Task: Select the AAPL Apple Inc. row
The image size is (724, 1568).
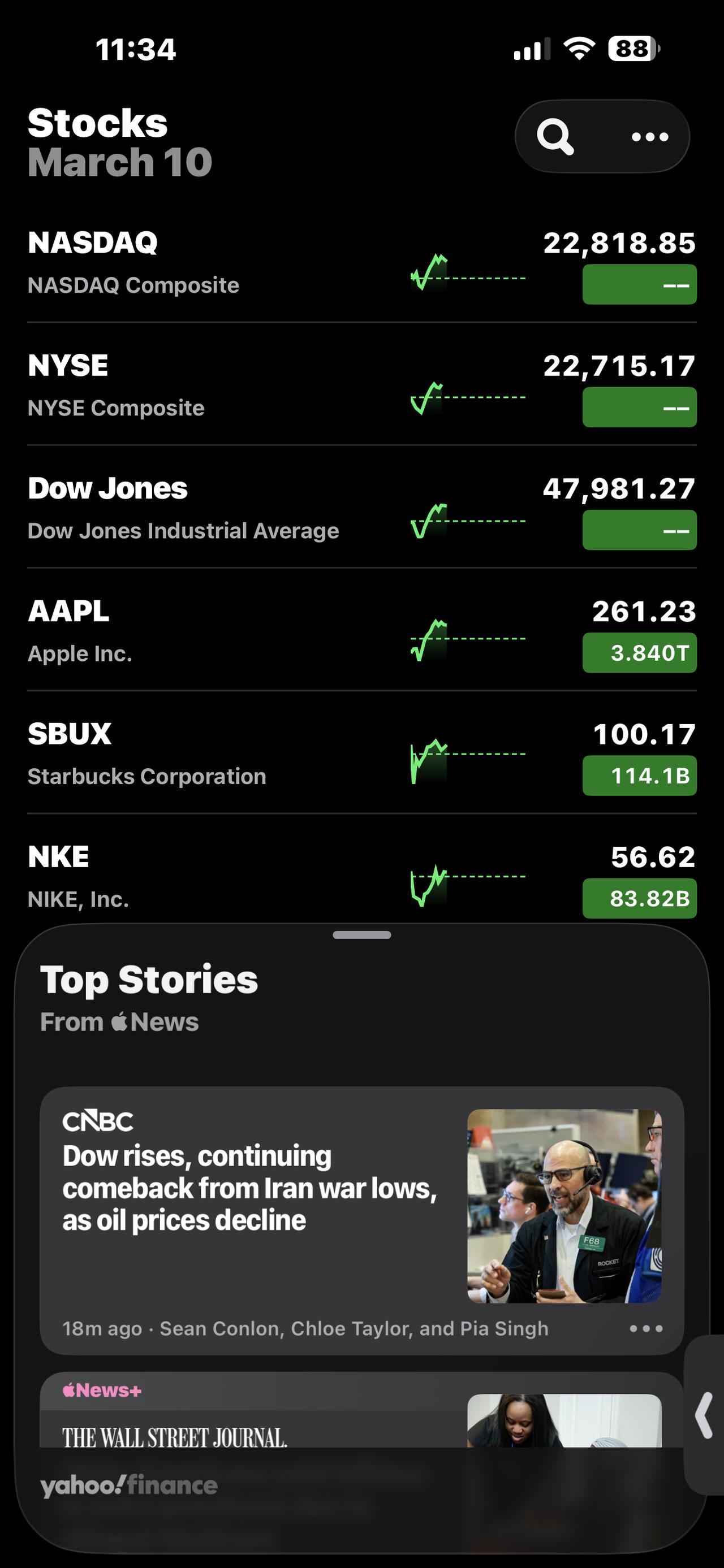Action: point(361,631)
